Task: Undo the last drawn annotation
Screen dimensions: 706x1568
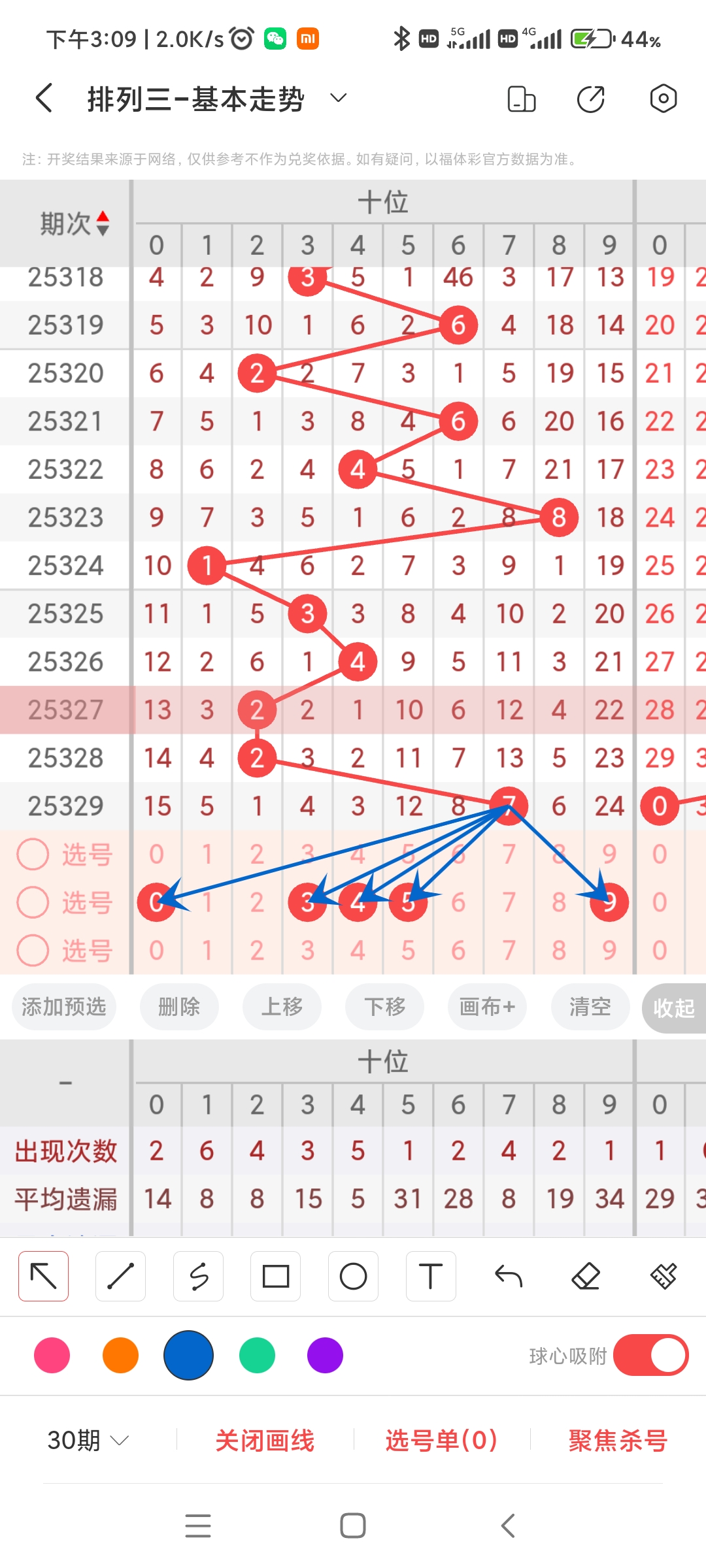Action: click(x=508, y=1275)
